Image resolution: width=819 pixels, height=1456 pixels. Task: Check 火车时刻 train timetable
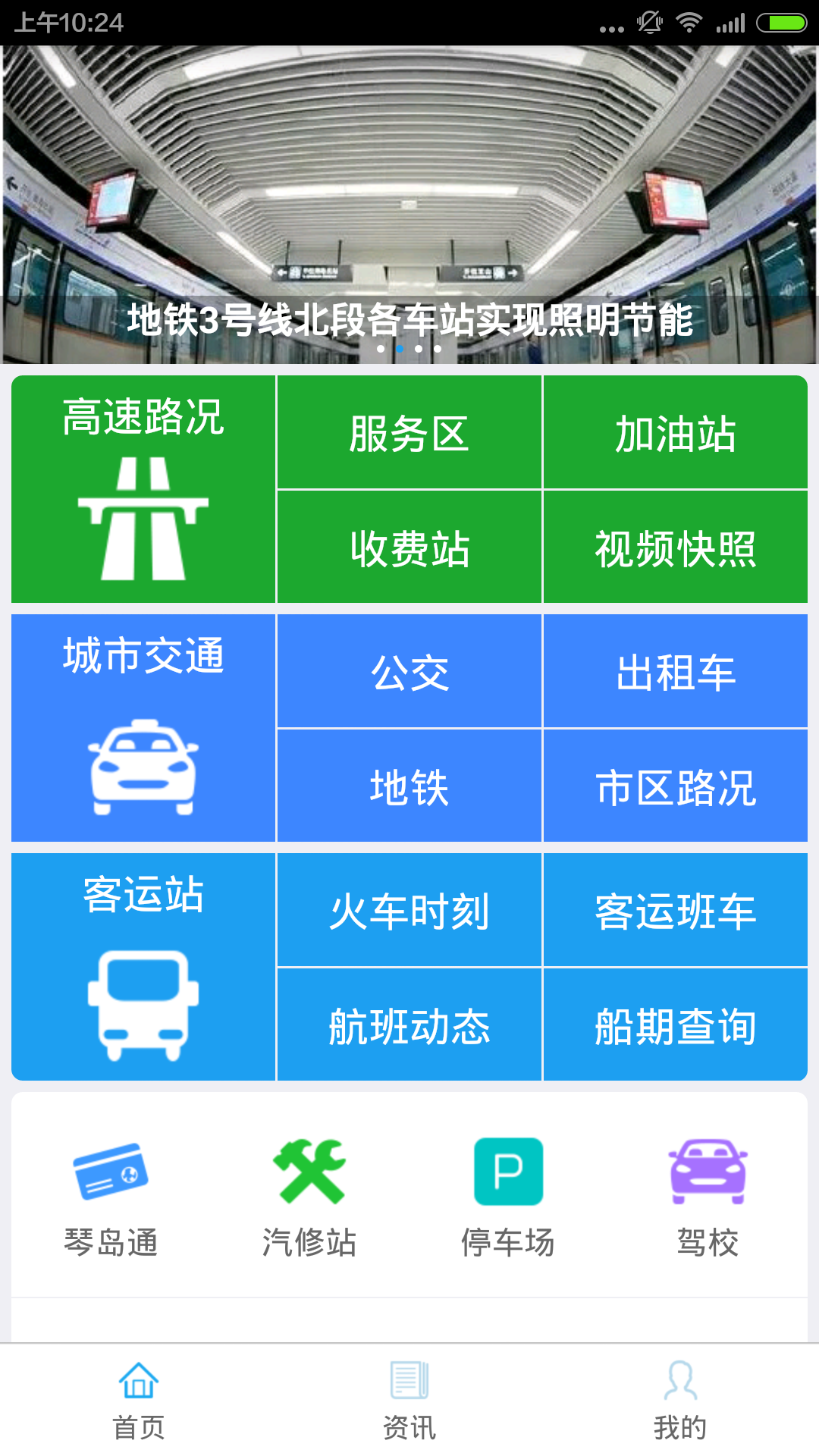tap(409, 911)
